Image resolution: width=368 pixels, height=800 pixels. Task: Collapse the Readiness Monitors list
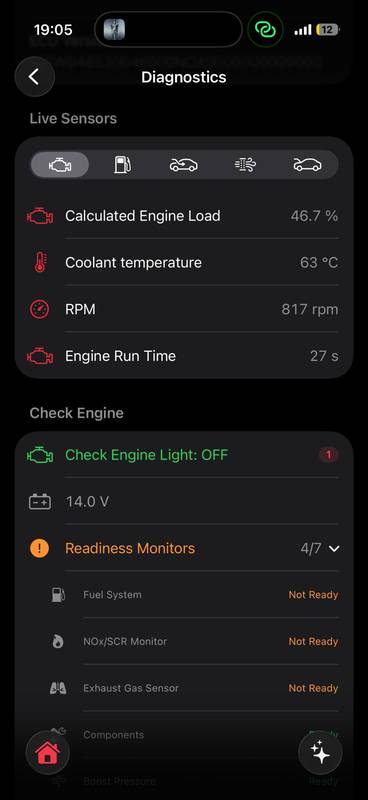[x=184, y=548]
